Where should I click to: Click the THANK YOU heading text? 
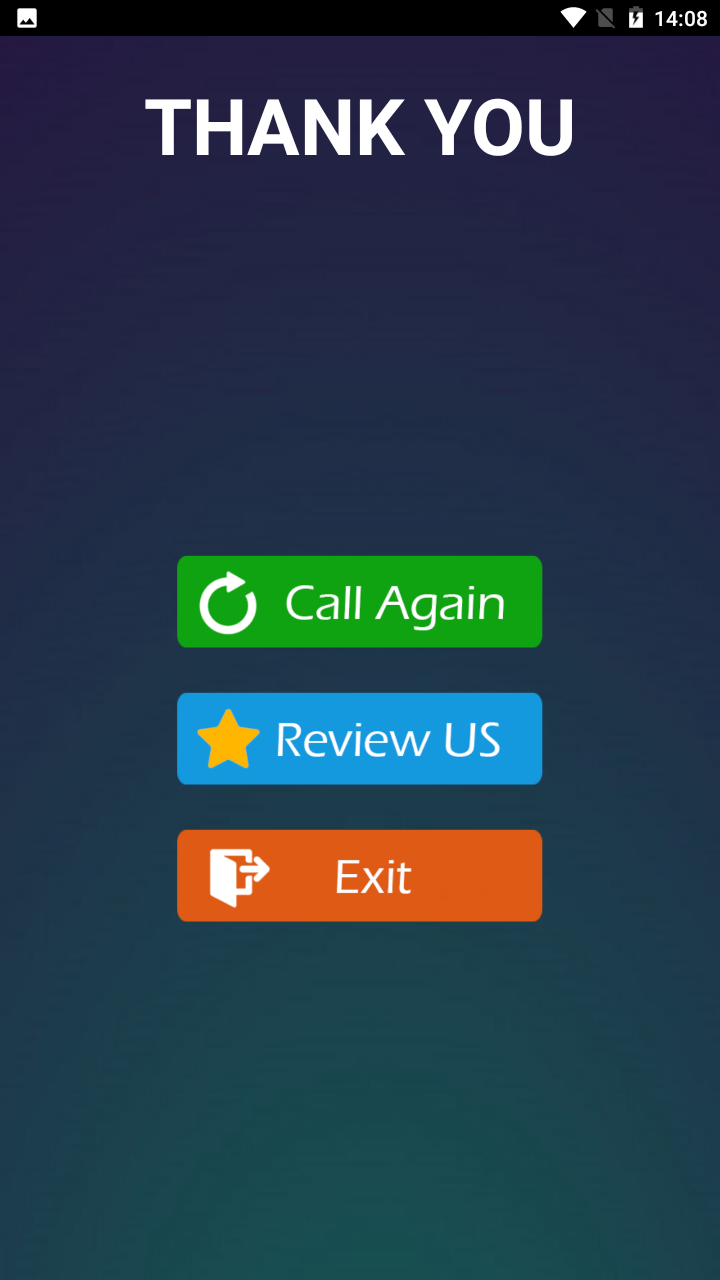pos(360,124)
